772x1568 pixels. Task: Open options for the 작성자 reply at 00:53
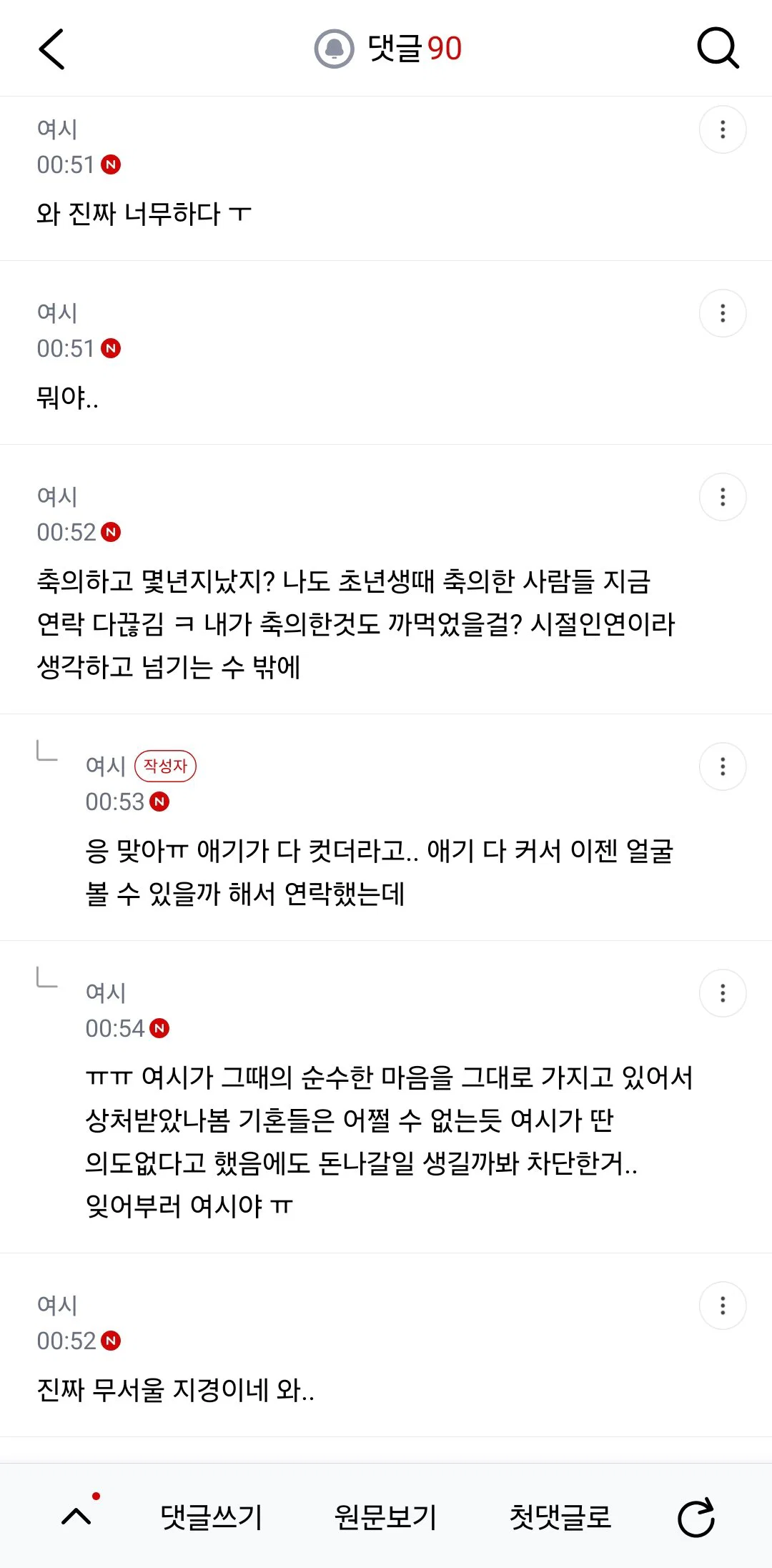tap(723, 766)
